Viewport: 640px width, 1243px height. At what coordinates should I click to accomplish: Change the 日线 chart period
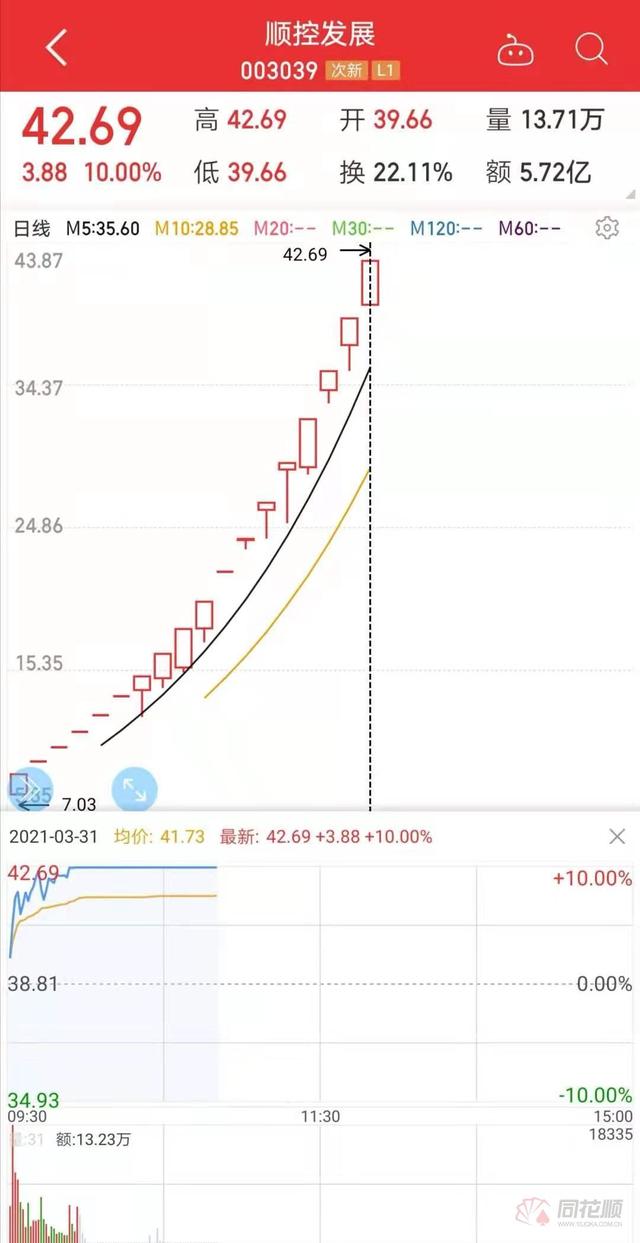click(x=32, y=229)
